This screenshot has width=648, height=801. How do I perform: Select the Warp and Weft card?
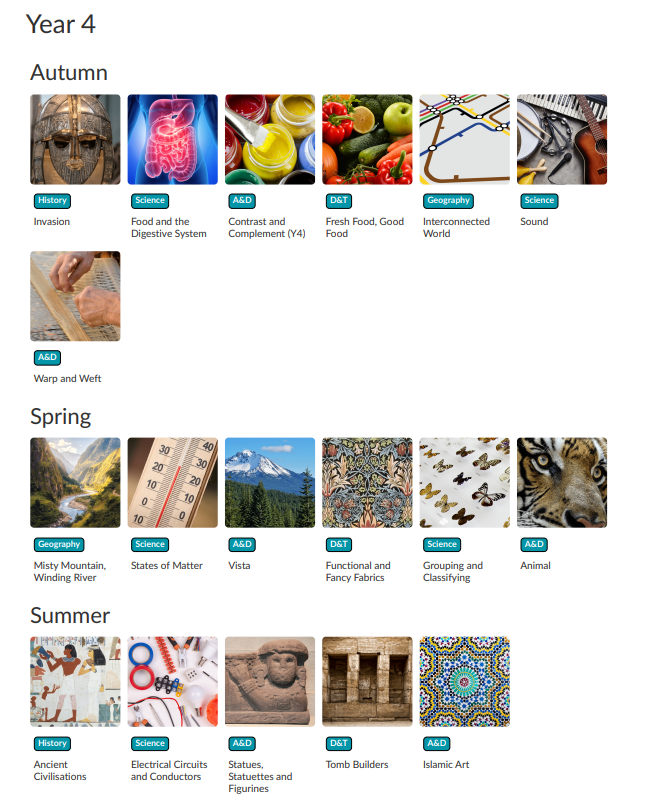(75, 296)
